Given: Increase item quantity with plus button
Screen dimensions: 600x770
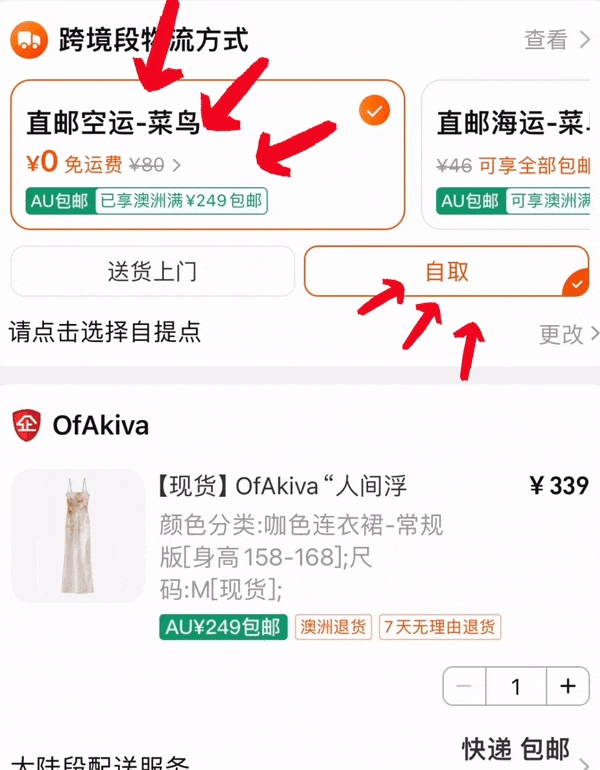Looking at the screenshot, I should [x=568, y=687].
